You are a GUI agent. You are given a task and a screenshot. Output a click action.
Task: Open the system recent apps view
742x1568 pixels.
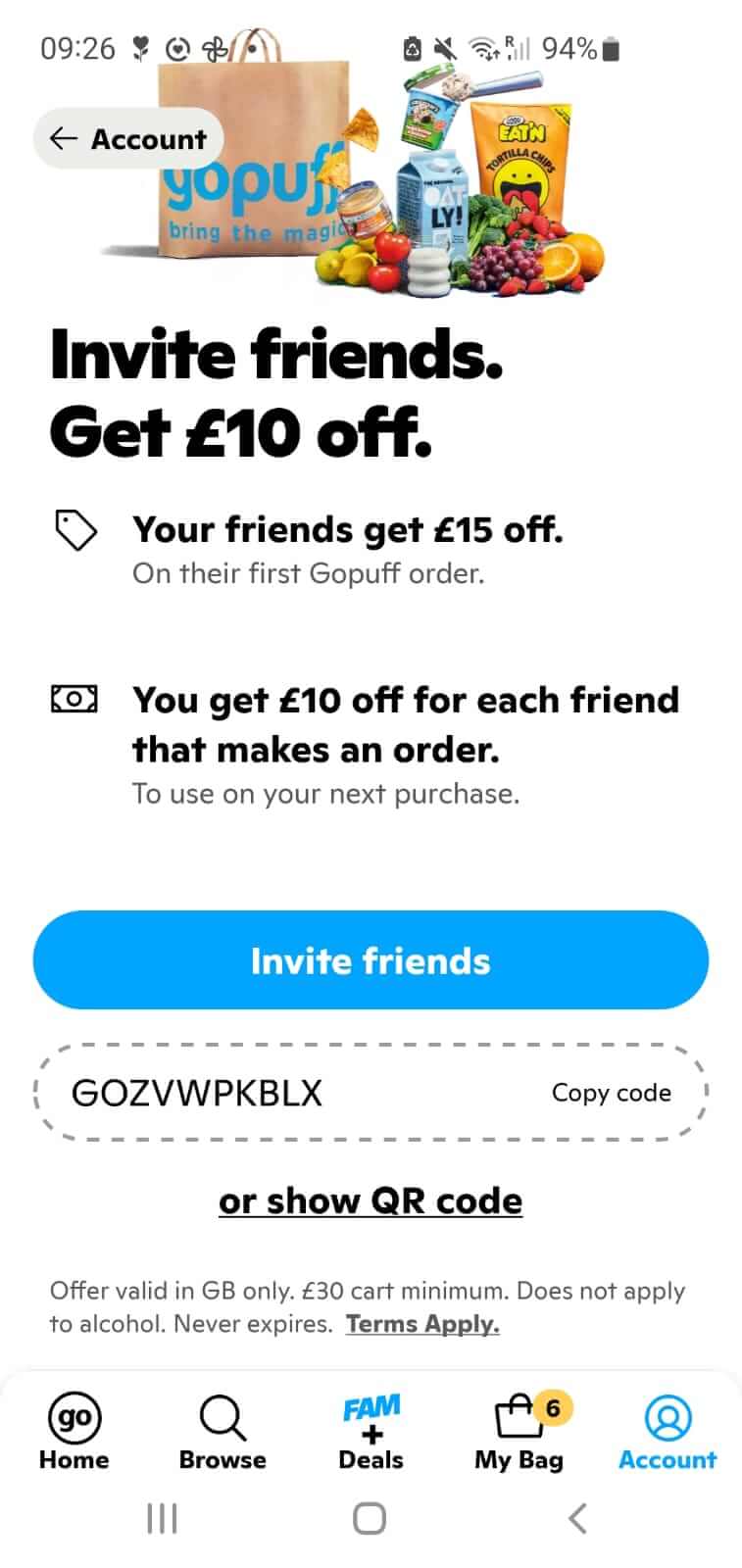(x=162, y=1519)
